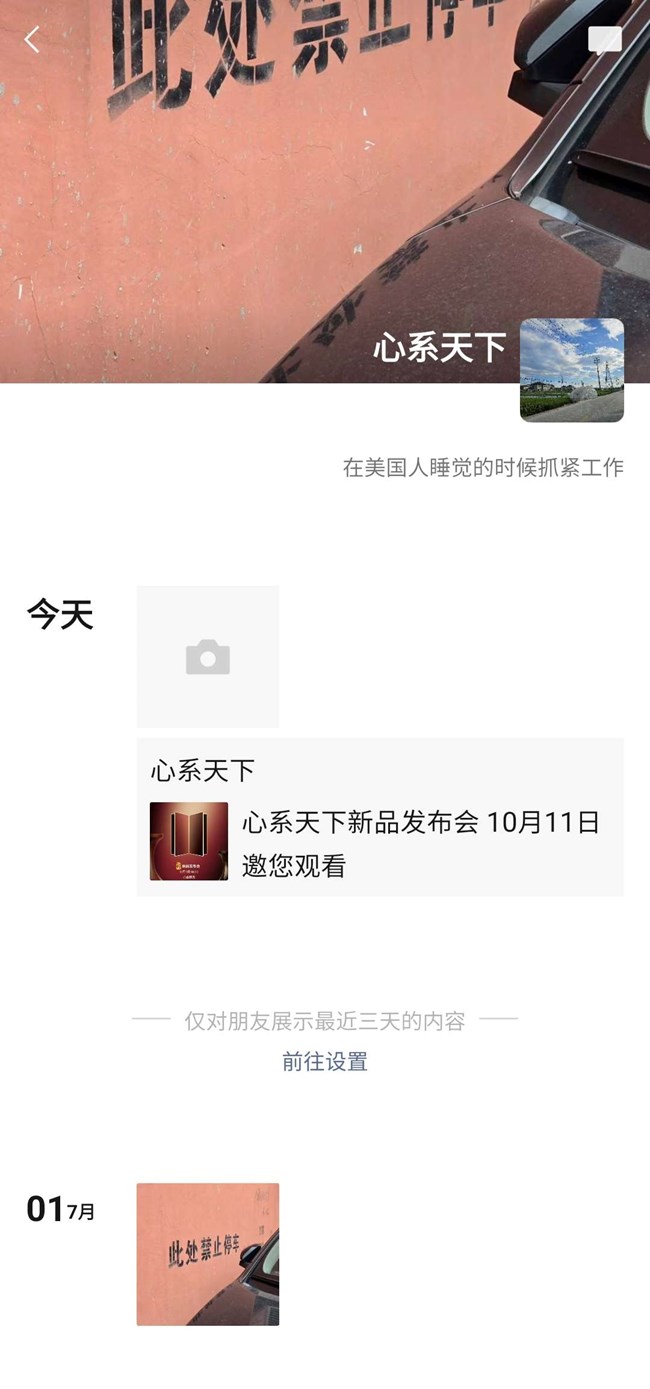Open the July 01 photo post
Image resolution: width=650 pixels, height=1389 pixels.
tap(208, 1254)
